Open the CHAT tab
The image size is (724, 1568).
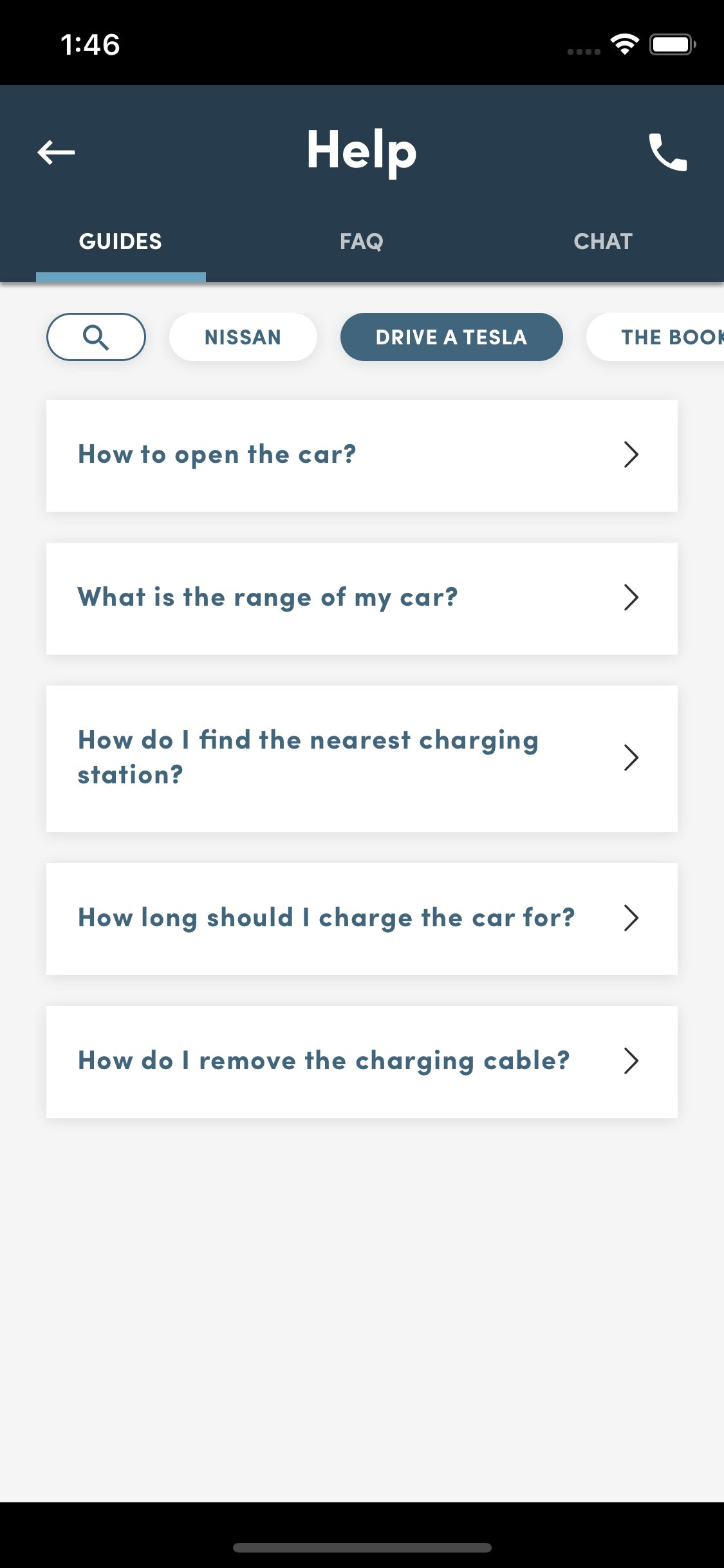click(602, 242)
